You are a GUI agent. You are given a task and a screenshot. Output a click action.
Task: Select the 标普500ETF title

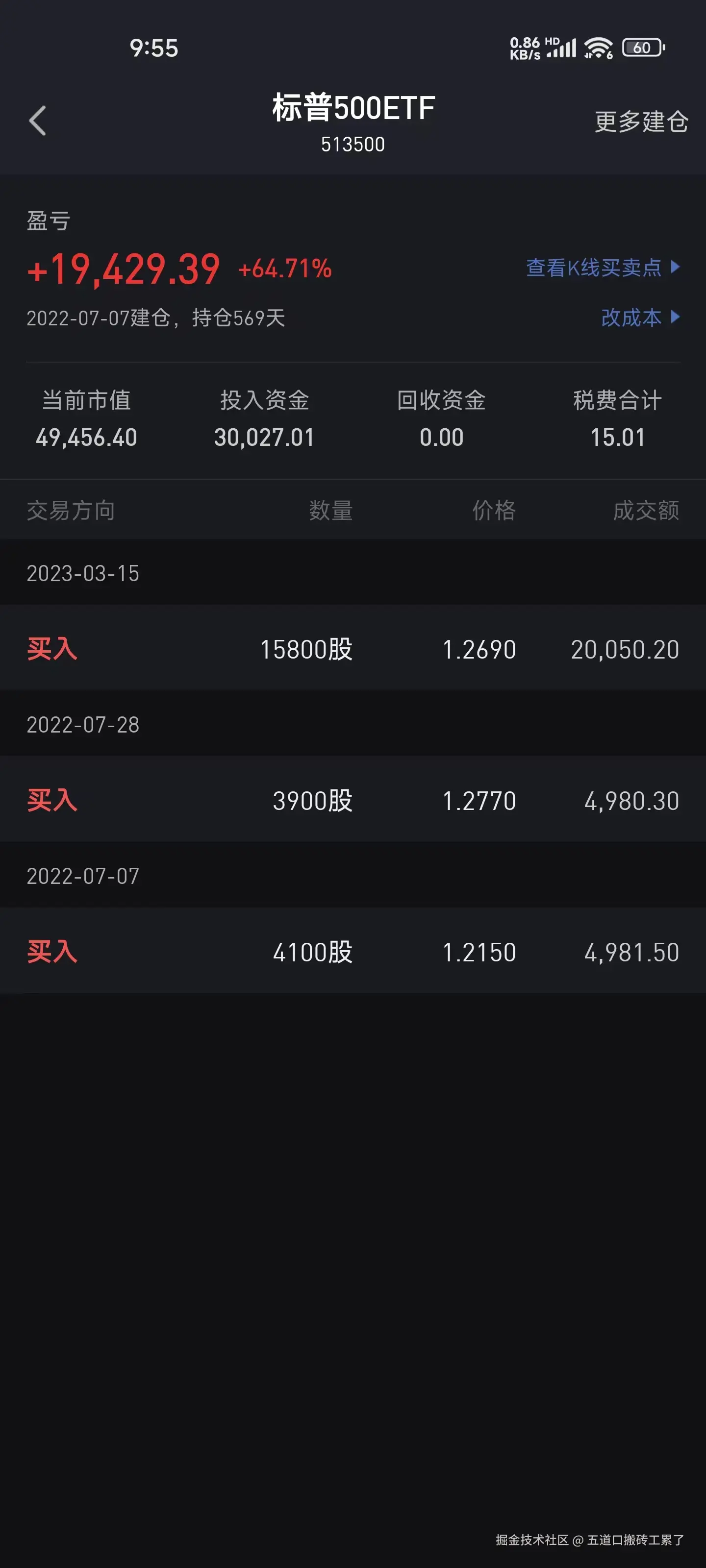click(353, 108)
